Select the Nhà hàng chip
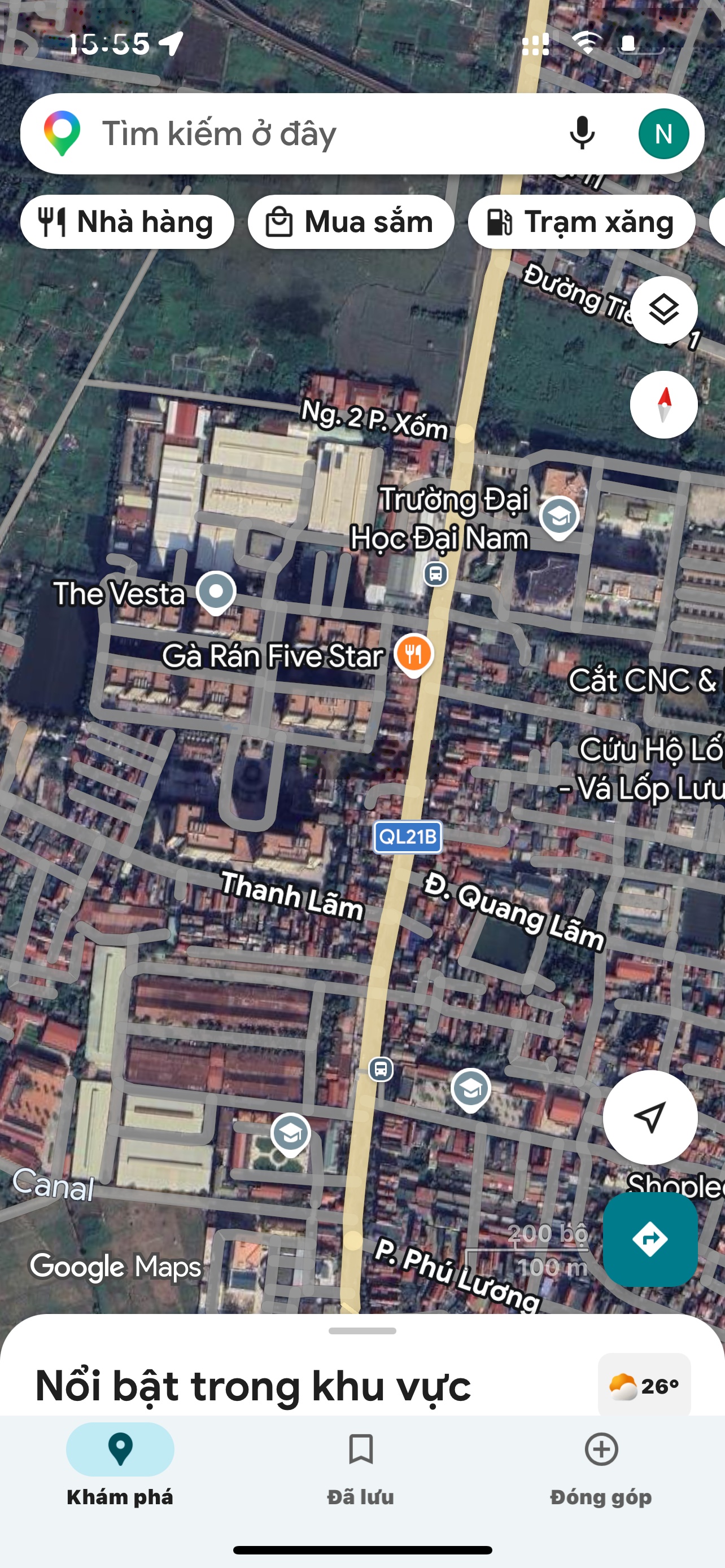 (126, 222)
